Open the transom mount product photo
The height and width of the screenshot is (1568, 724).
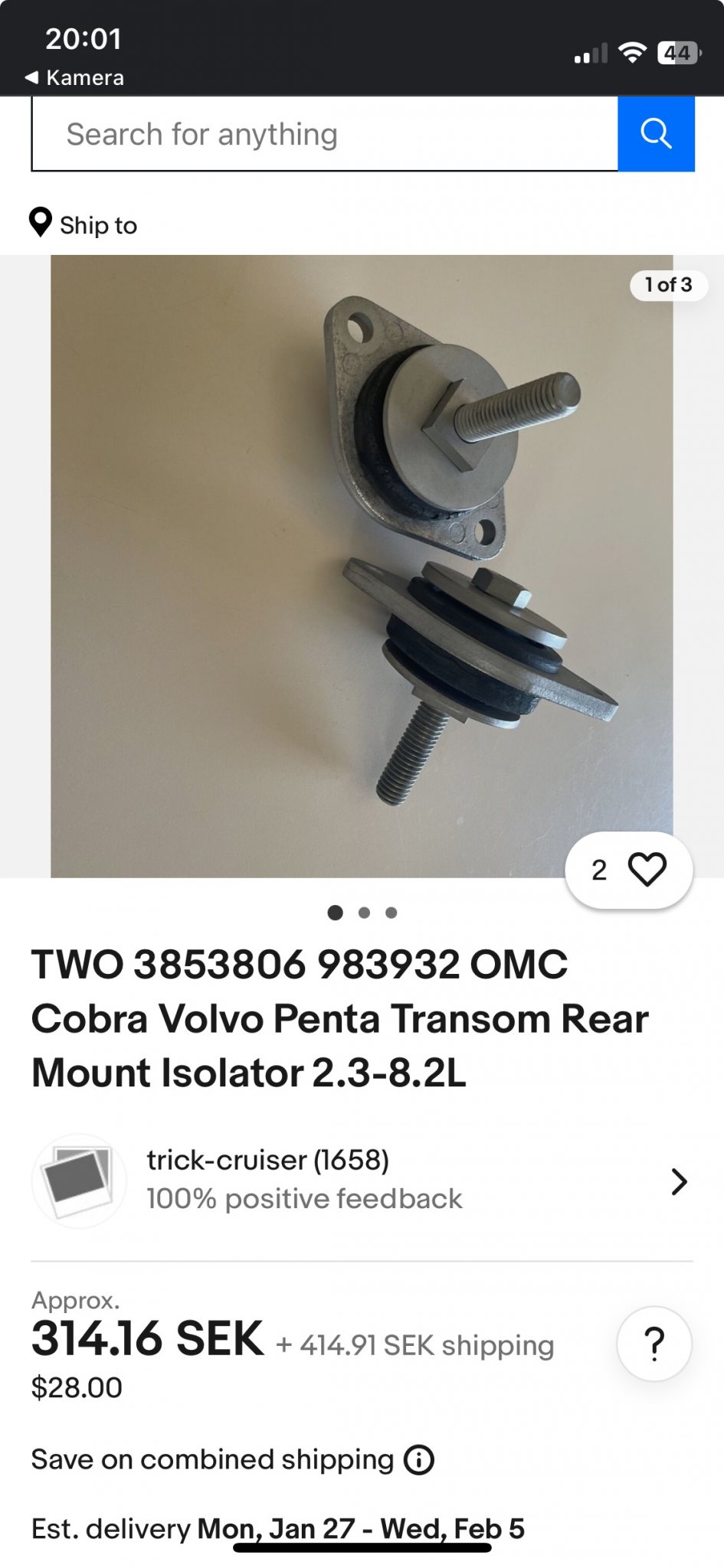point(362,566)
